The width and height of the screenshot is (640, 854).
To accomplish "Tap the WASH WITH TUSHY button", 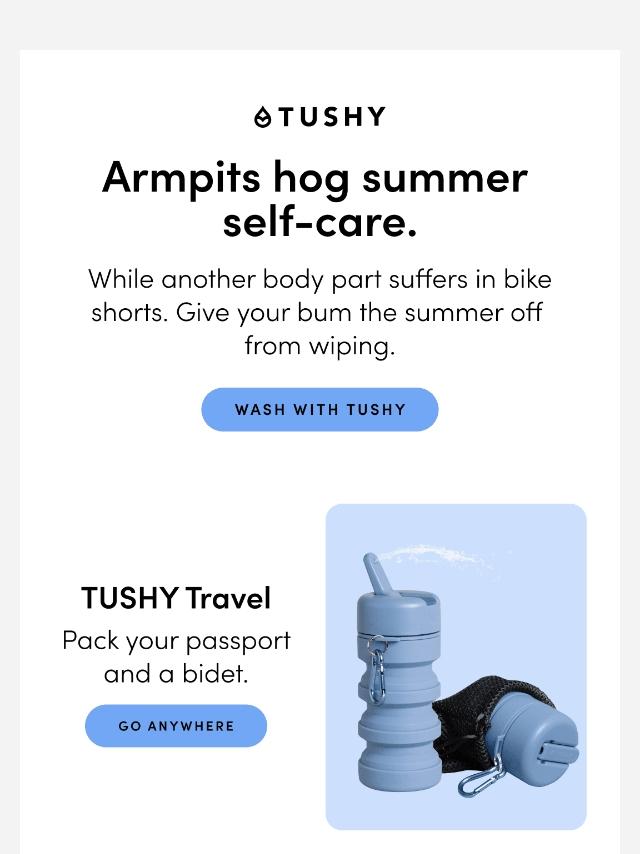I will pos(320,410).
